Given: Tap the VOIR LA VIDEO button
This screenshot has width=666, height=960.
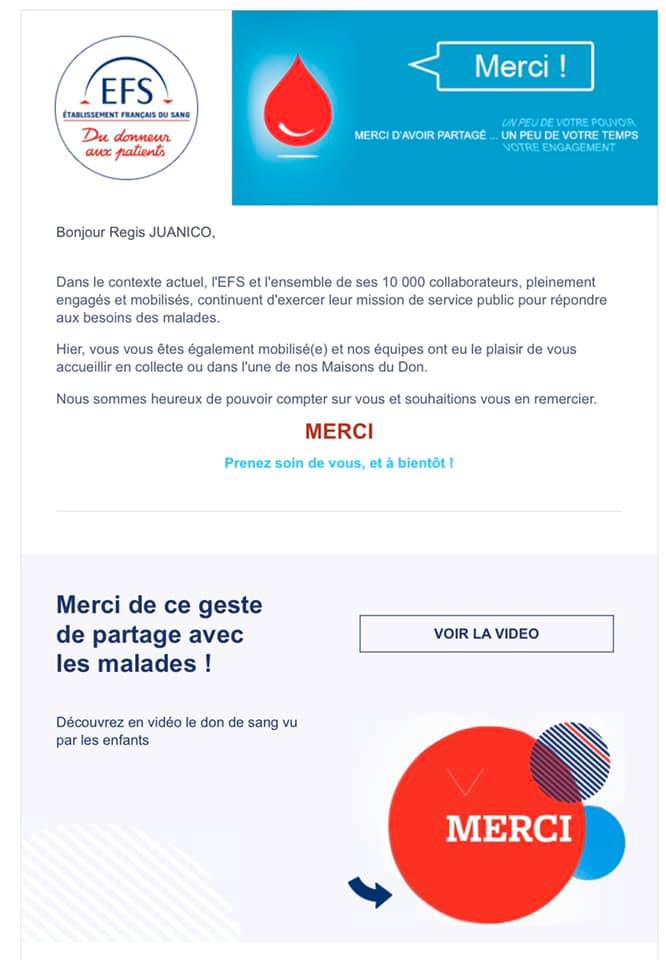Looking at the screenshot, I should pyautogui.click(x=486, y=634).
